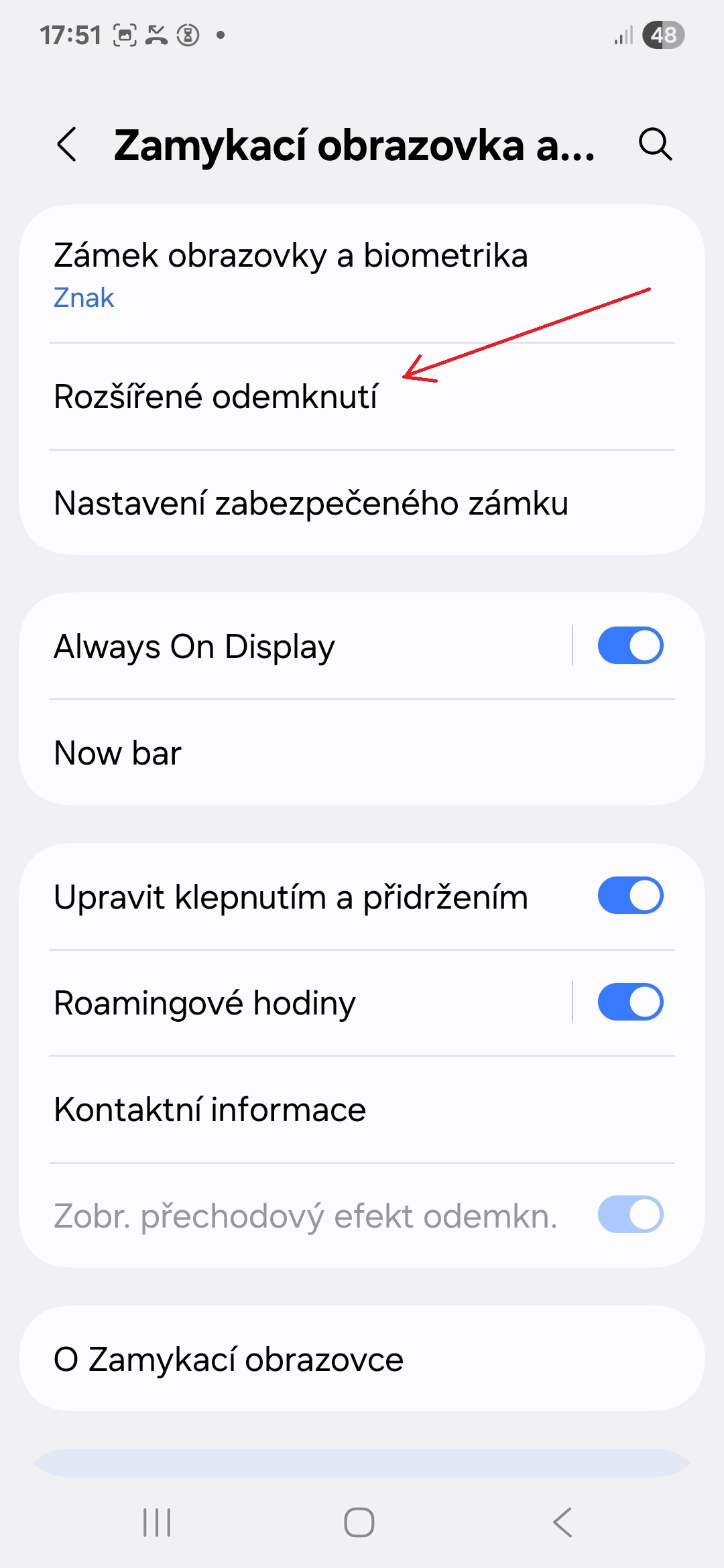The image size is (724, 1568).
Task: Disable Upravit klepnutím a přidržením
Action: (630, 896)
